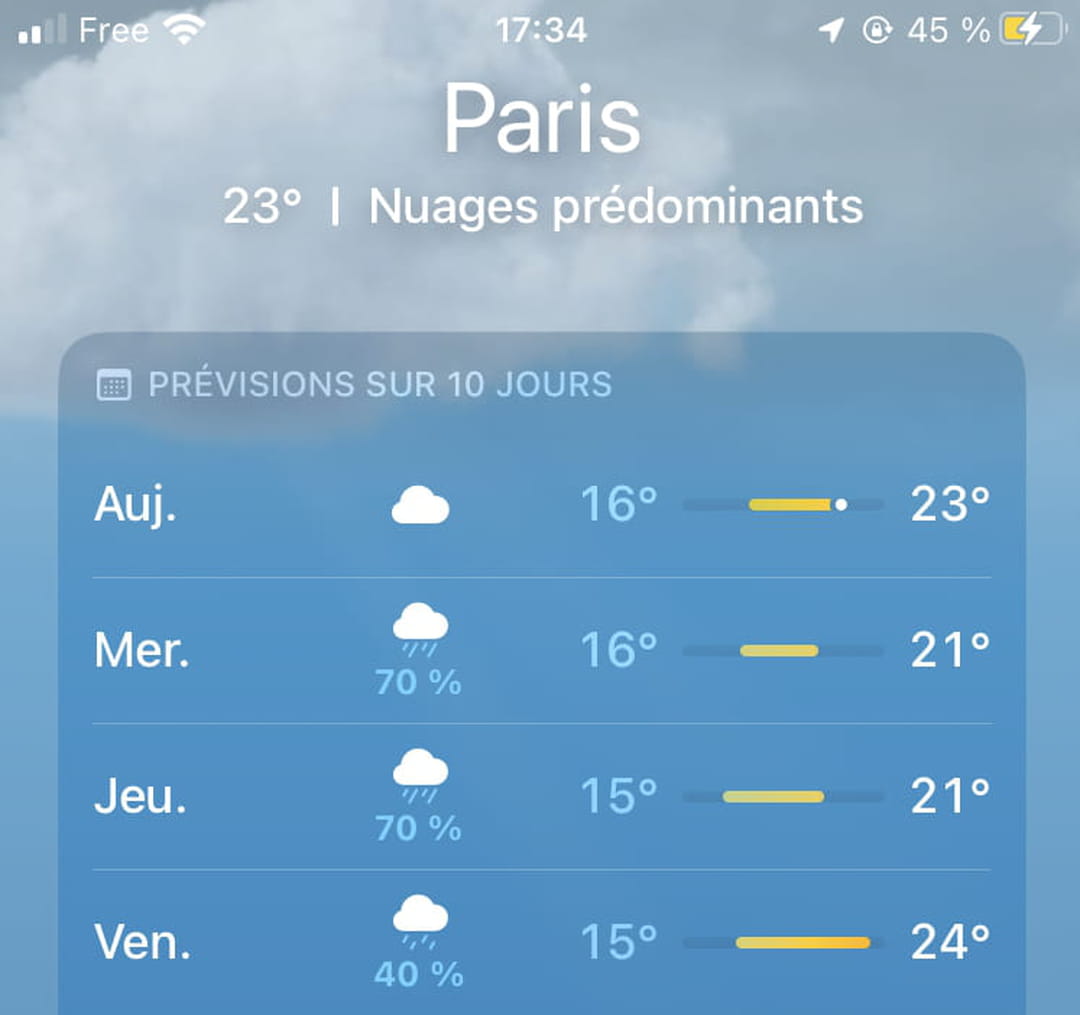Select the Jeu. forecast row
Viewport: 1080px width, 1015px height.
[540, 797]
